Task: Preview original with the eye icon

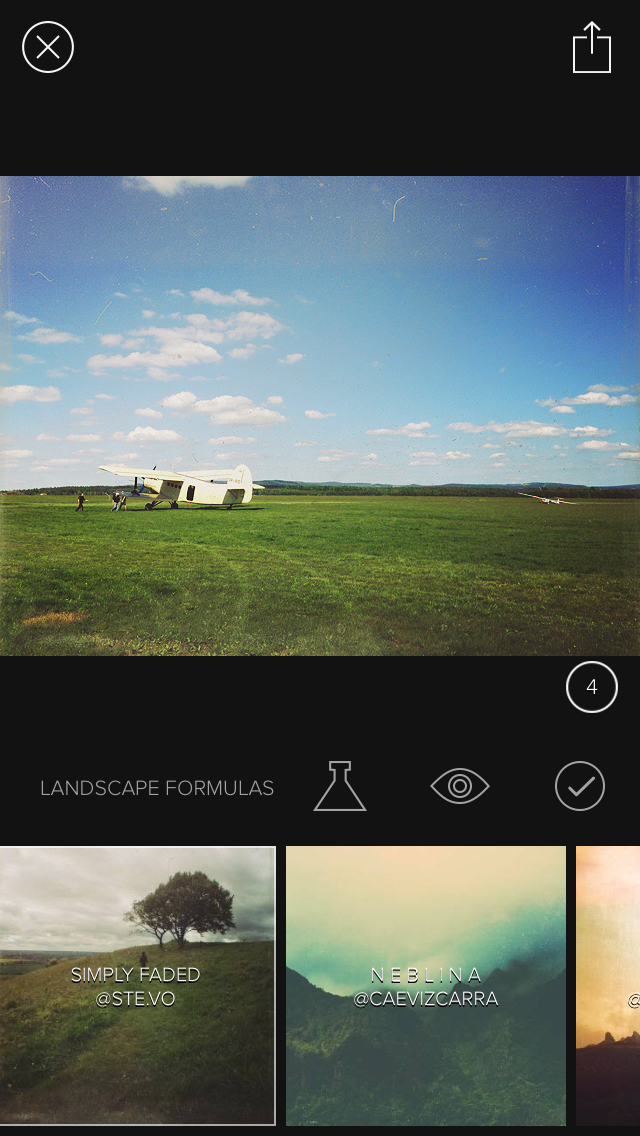Action: pos(459,786)
